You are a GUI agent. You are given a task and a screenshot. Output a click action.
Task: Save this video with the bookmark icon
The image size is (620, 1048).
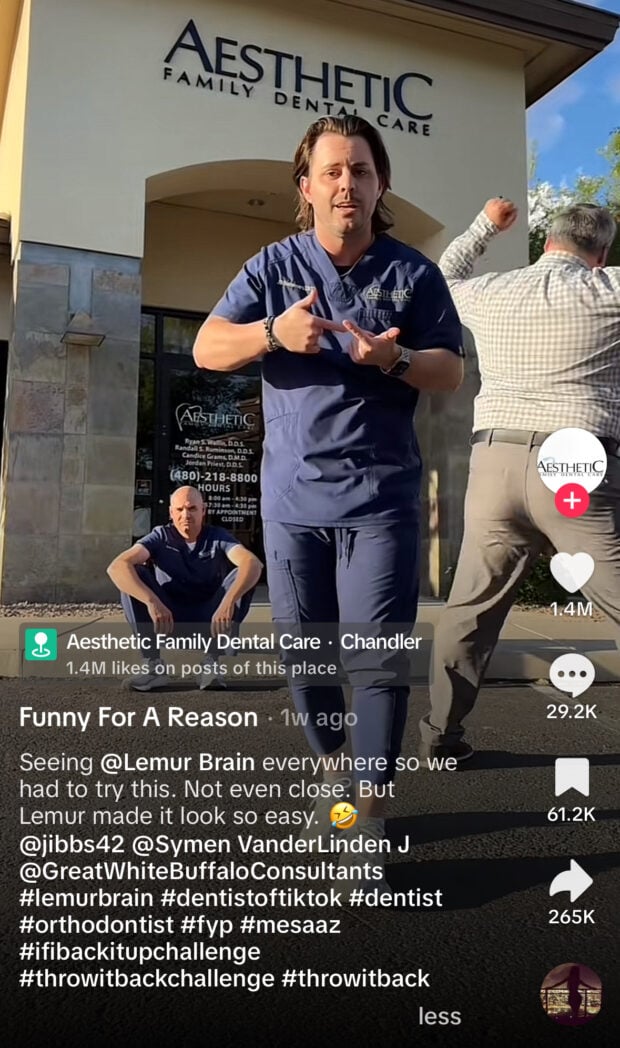click(x=571, y=777)
